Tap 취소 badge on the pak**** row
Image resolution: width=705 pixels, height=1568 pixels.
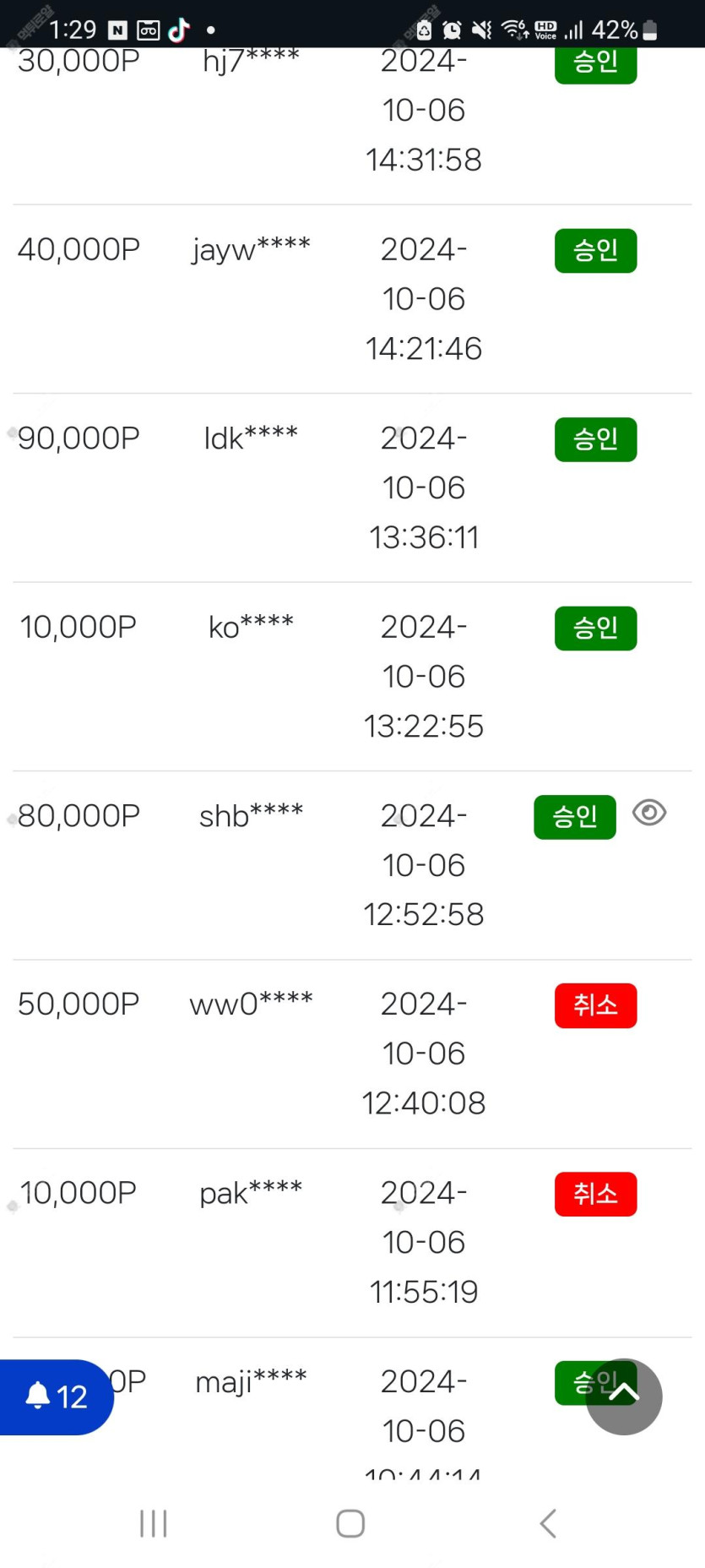596,1194
